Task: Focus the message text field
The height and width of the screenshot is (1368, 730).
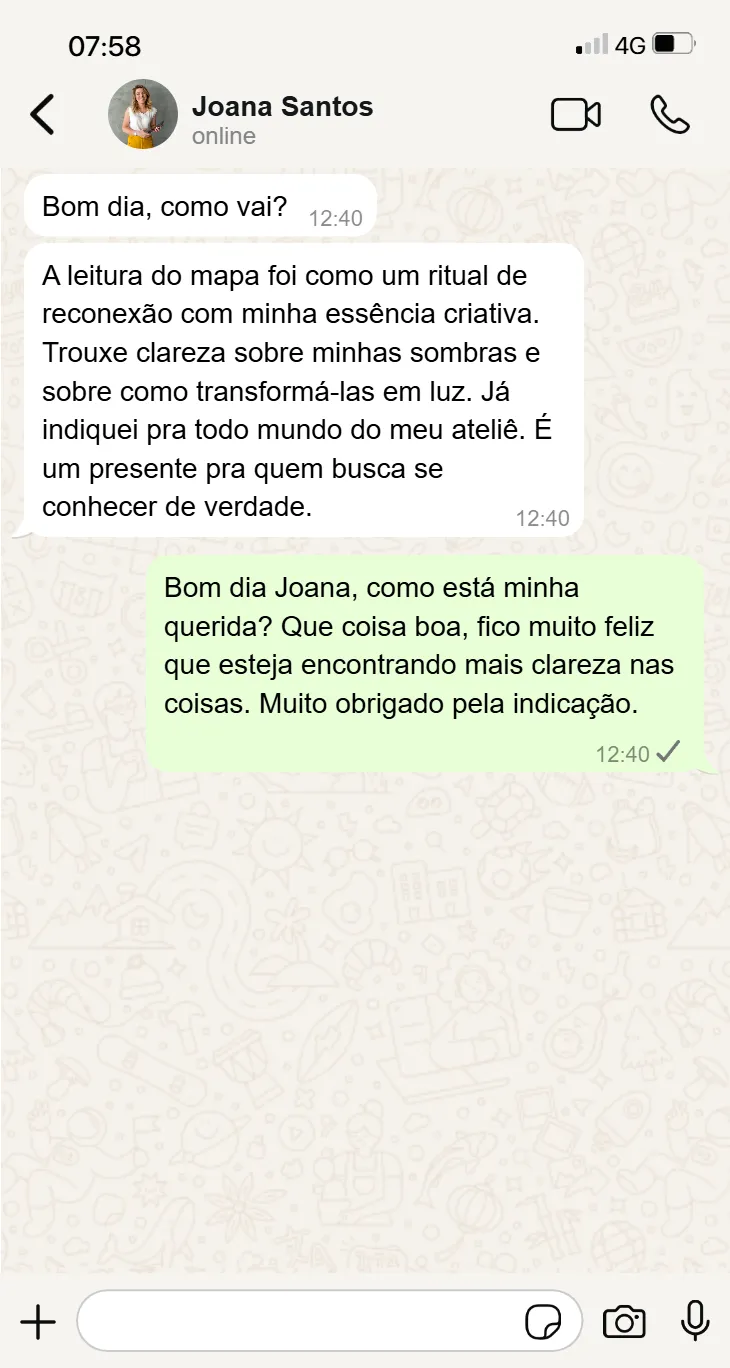Action: (x=300, y=1322)
